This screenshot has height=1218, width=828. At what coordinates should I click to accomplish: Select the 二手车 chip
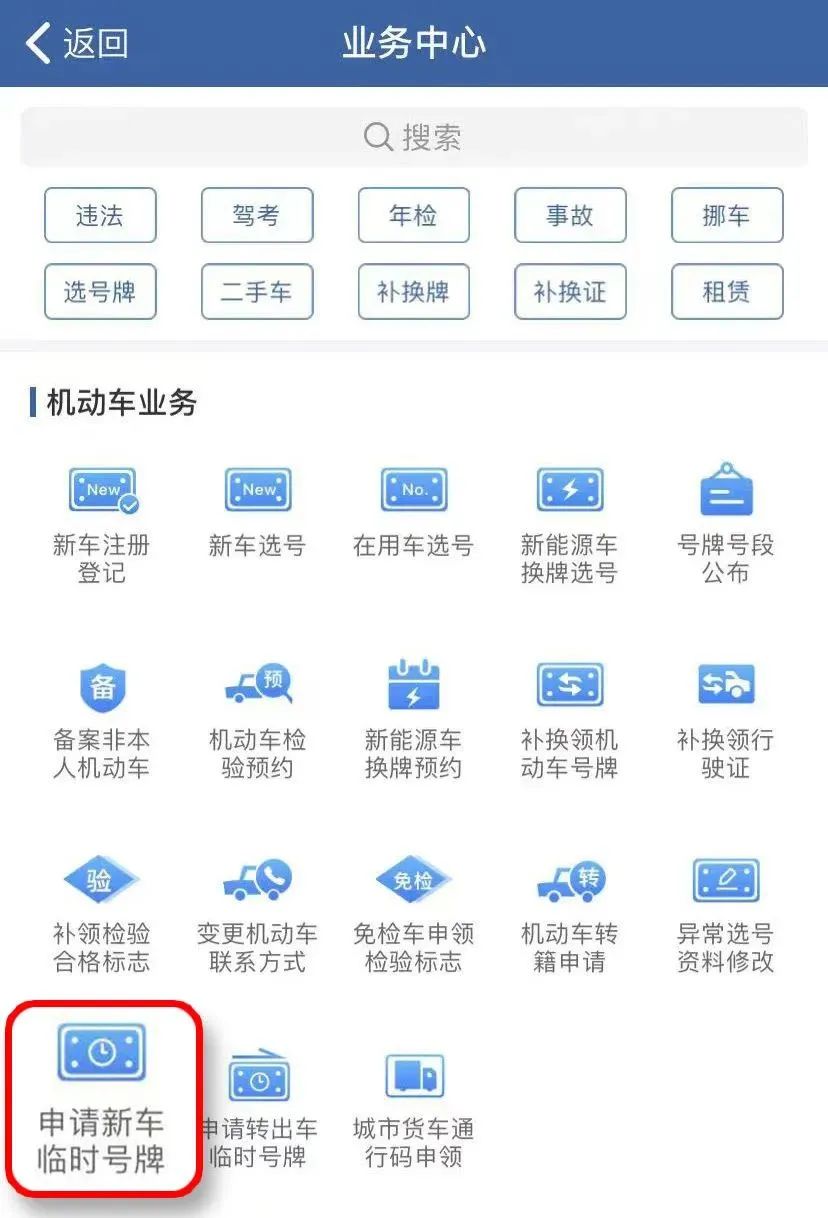[257, 292]
